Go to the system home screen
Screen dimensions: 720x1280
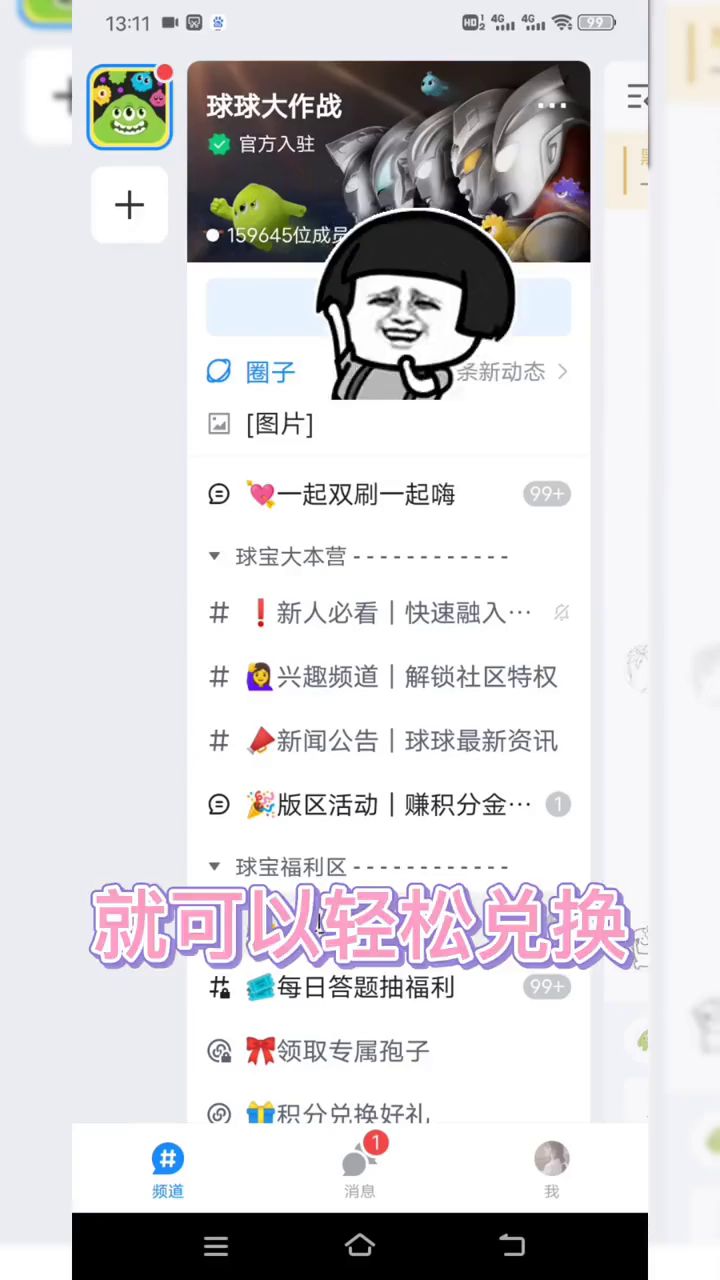click(360, 1245)
